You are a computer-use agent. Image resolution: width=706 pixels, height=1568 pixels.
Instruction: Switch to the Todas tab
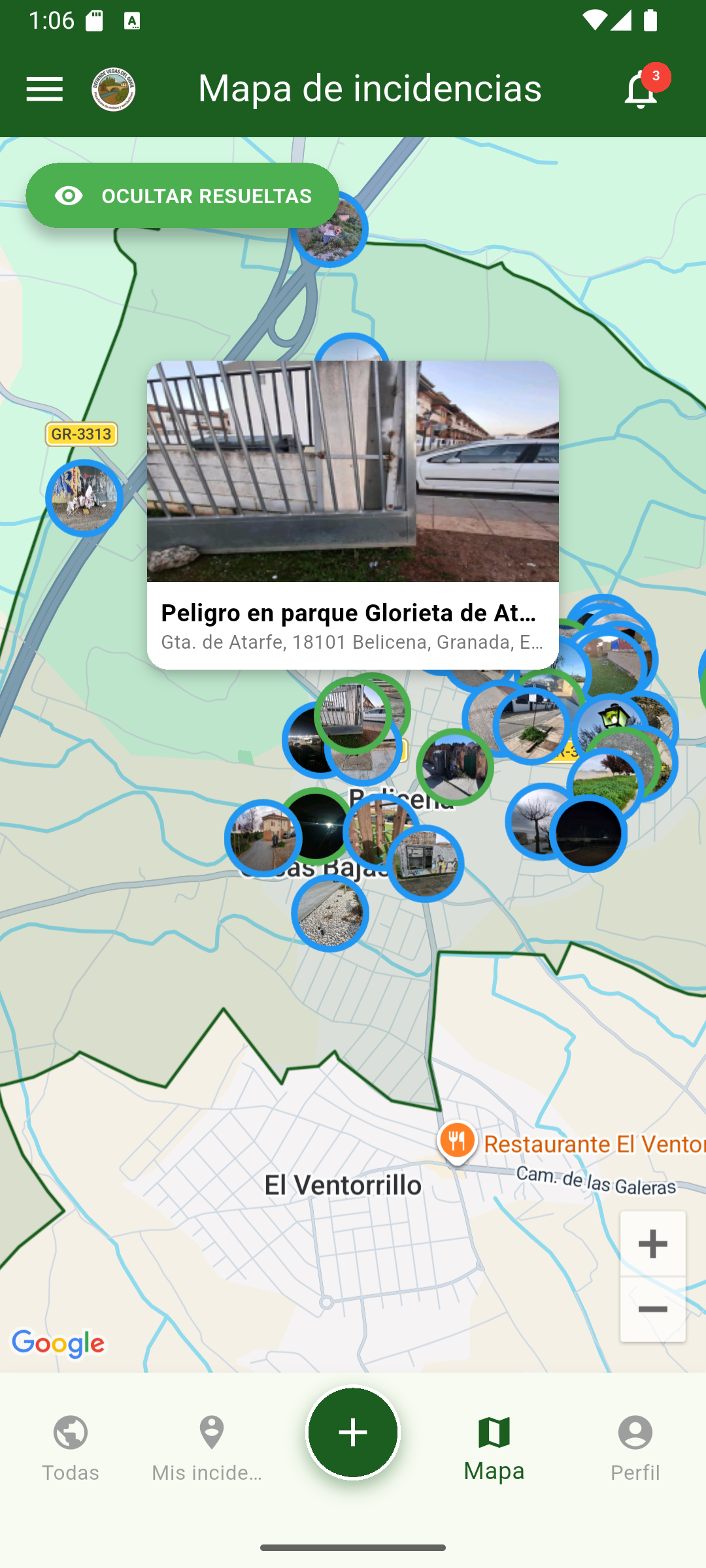(70, 1447)
